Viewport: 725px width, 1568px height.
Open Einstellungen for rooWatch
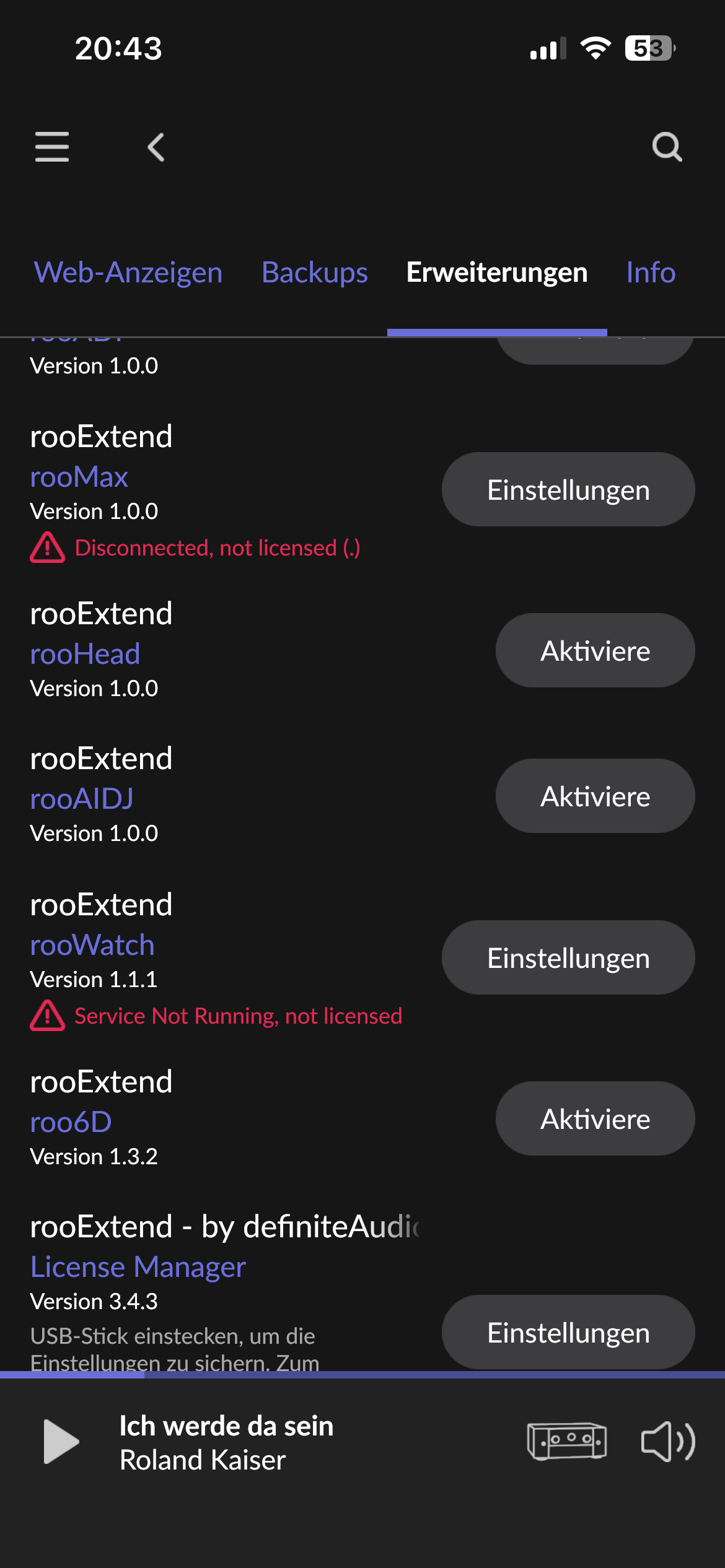pyautogui.click(x=568, y=957)
